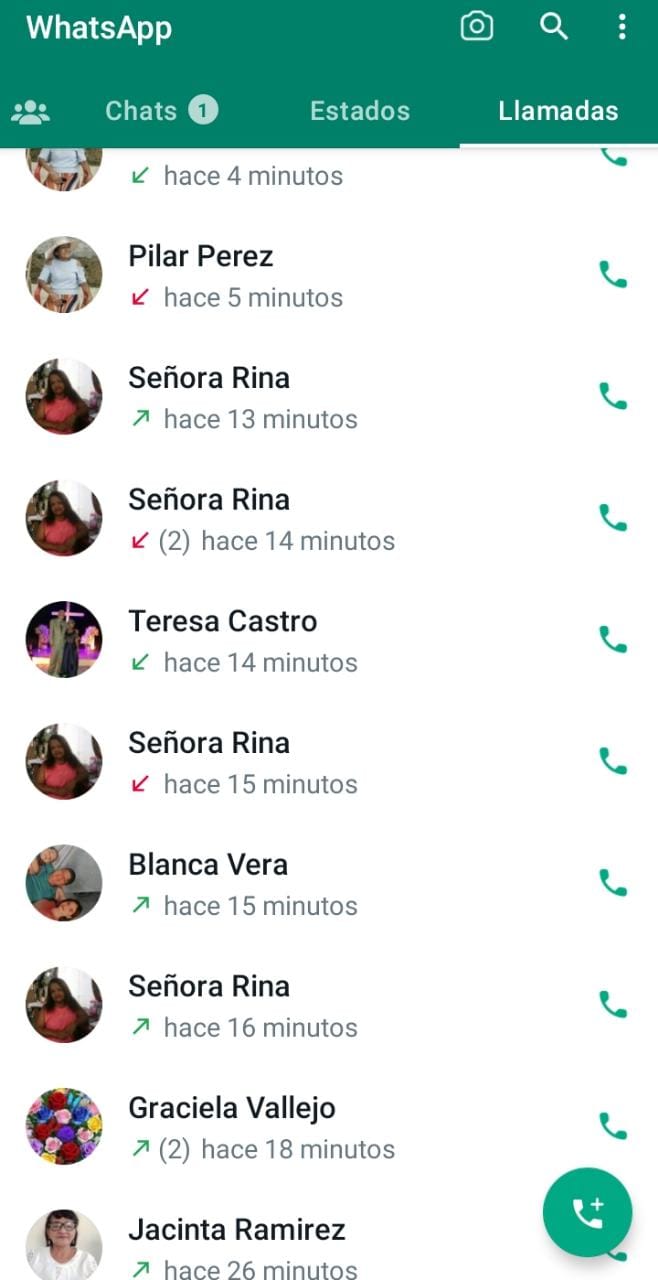Tap the search magnifier icon
The image size is (658, 1280).
pyautogui.click(x=553, y=27)
